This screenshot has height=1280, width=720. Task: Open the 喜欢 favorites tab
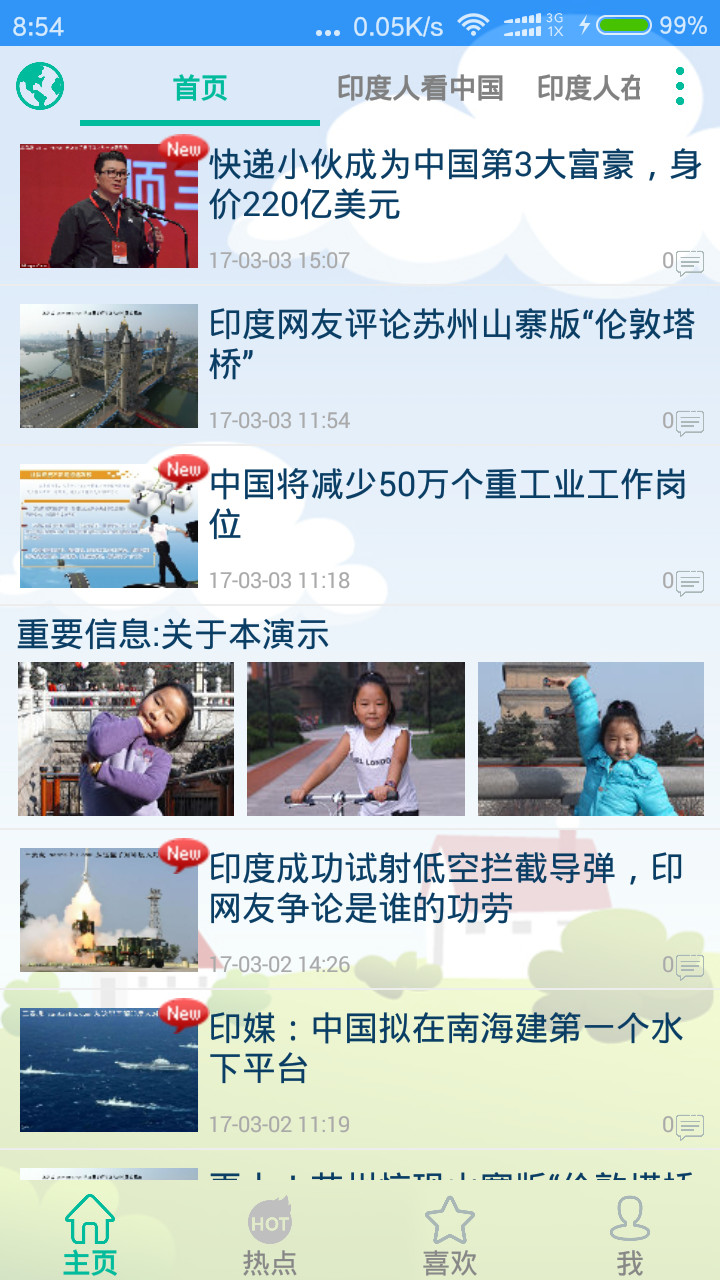click(x=450, y=1236)
